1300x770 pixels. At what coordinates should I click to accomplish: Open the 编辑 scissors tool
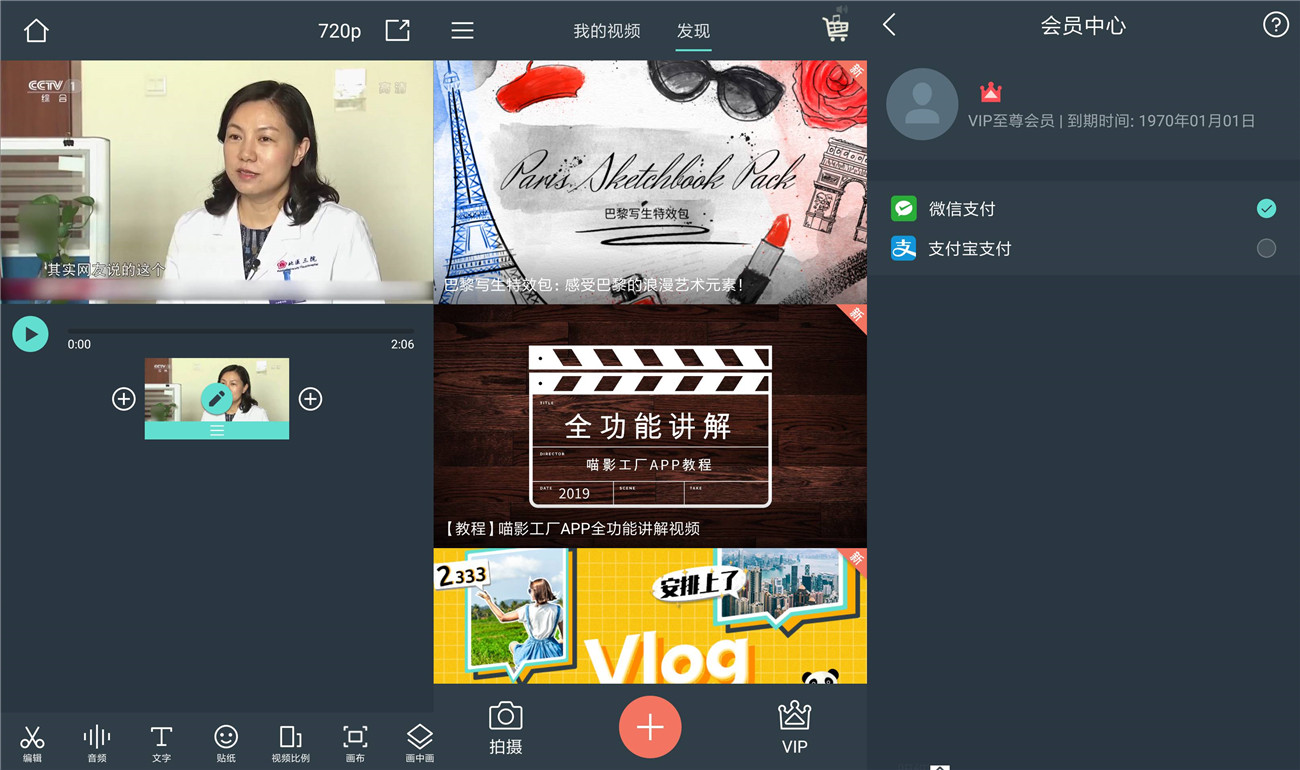[x=32, y=743]
